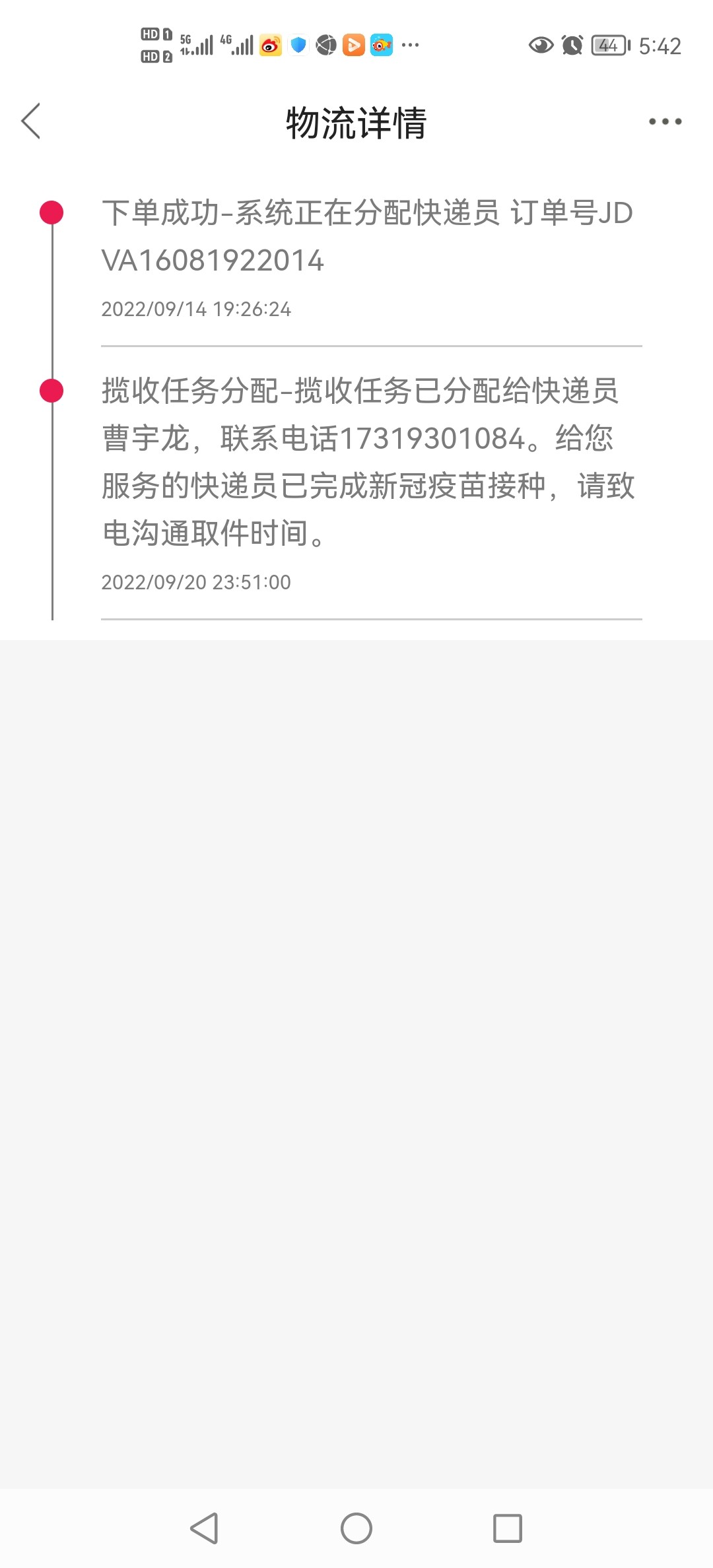
Task: Go back from the 物流详情 page
Action: (31, 121)
